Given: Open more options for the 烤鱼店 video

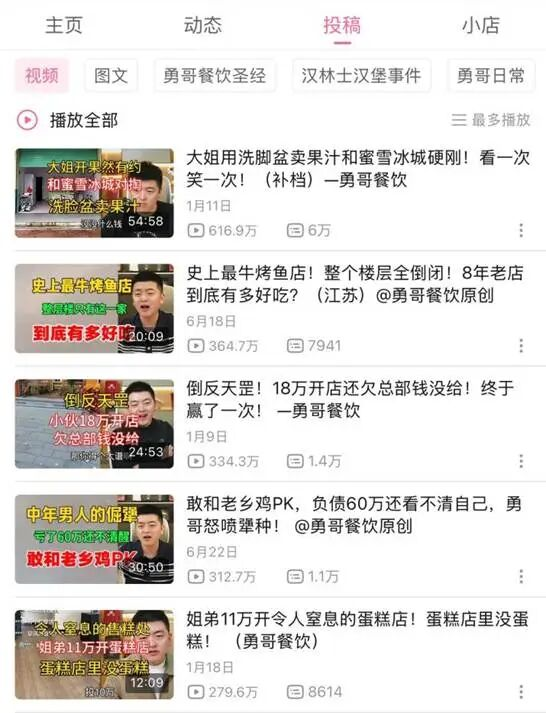Looking at the screenshot, I should coord(521,346).
